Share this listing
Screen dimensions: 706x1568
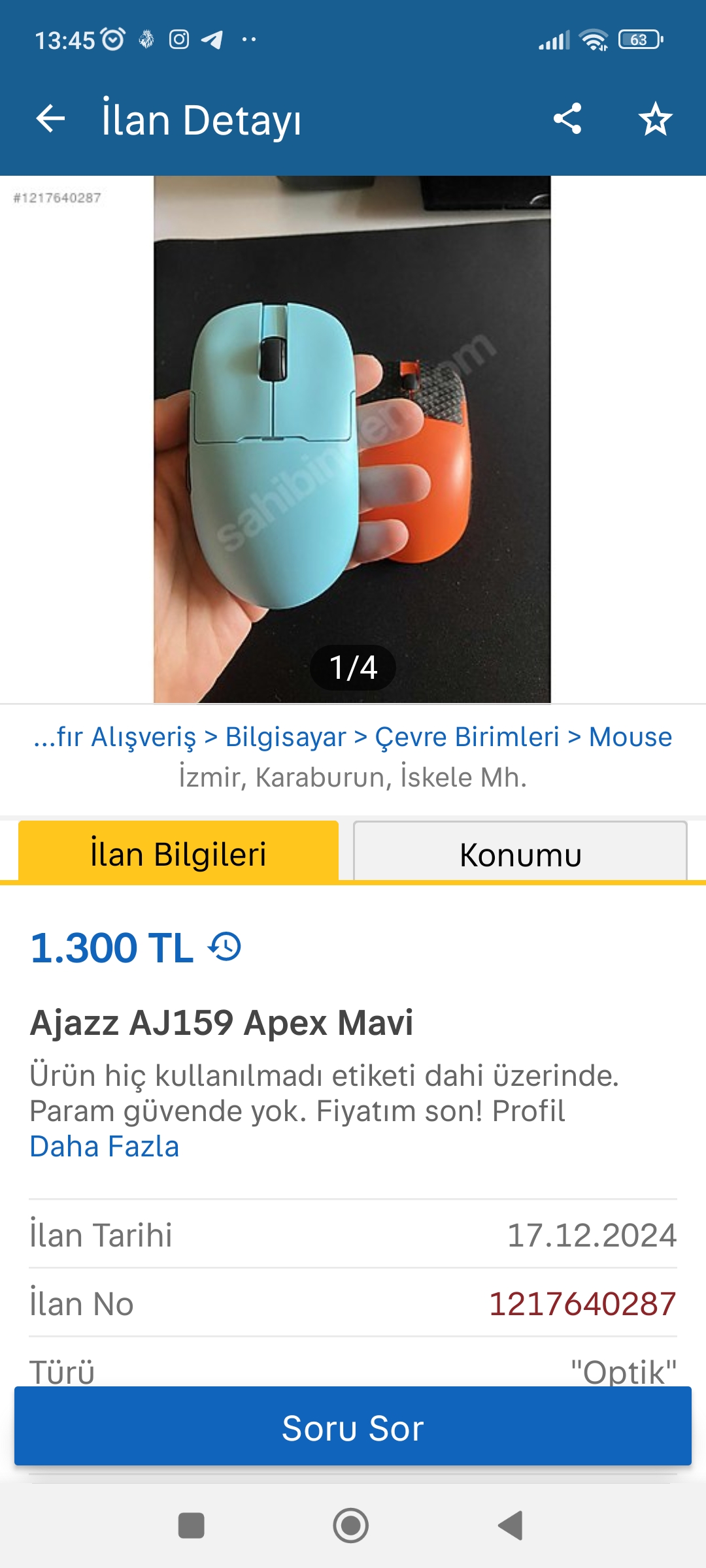click(567, 119)
